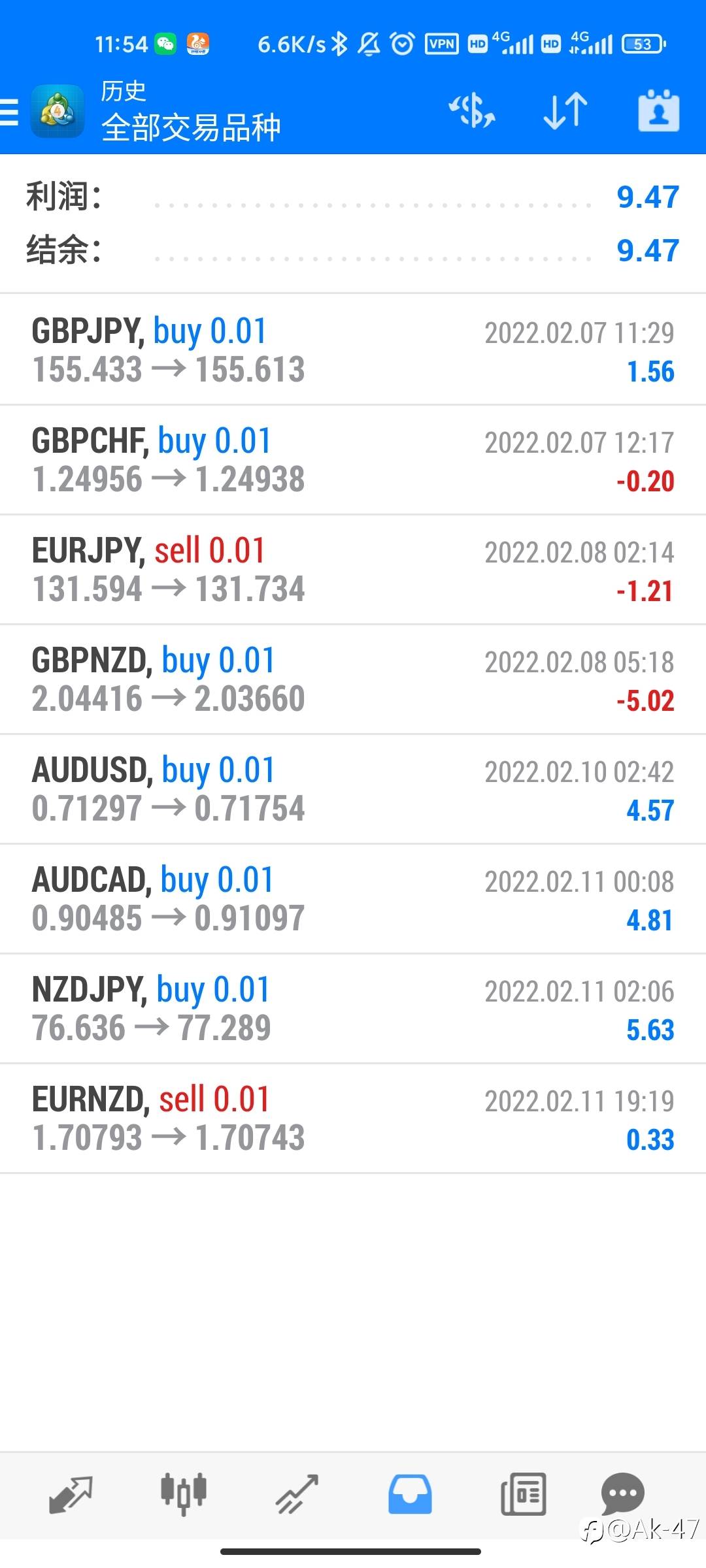Image resolution: width=706 pixels, height=1568 pixels.
Task: Select the History inbox tab
Action: click(x=410, y=1495)
